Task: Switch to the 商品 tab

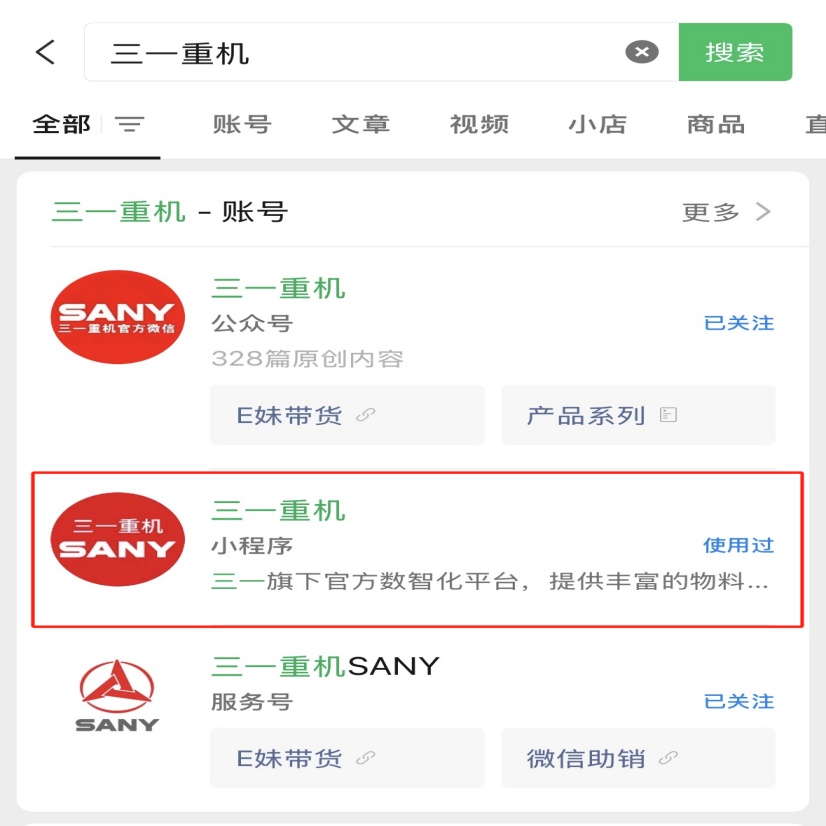Action: 715,124
